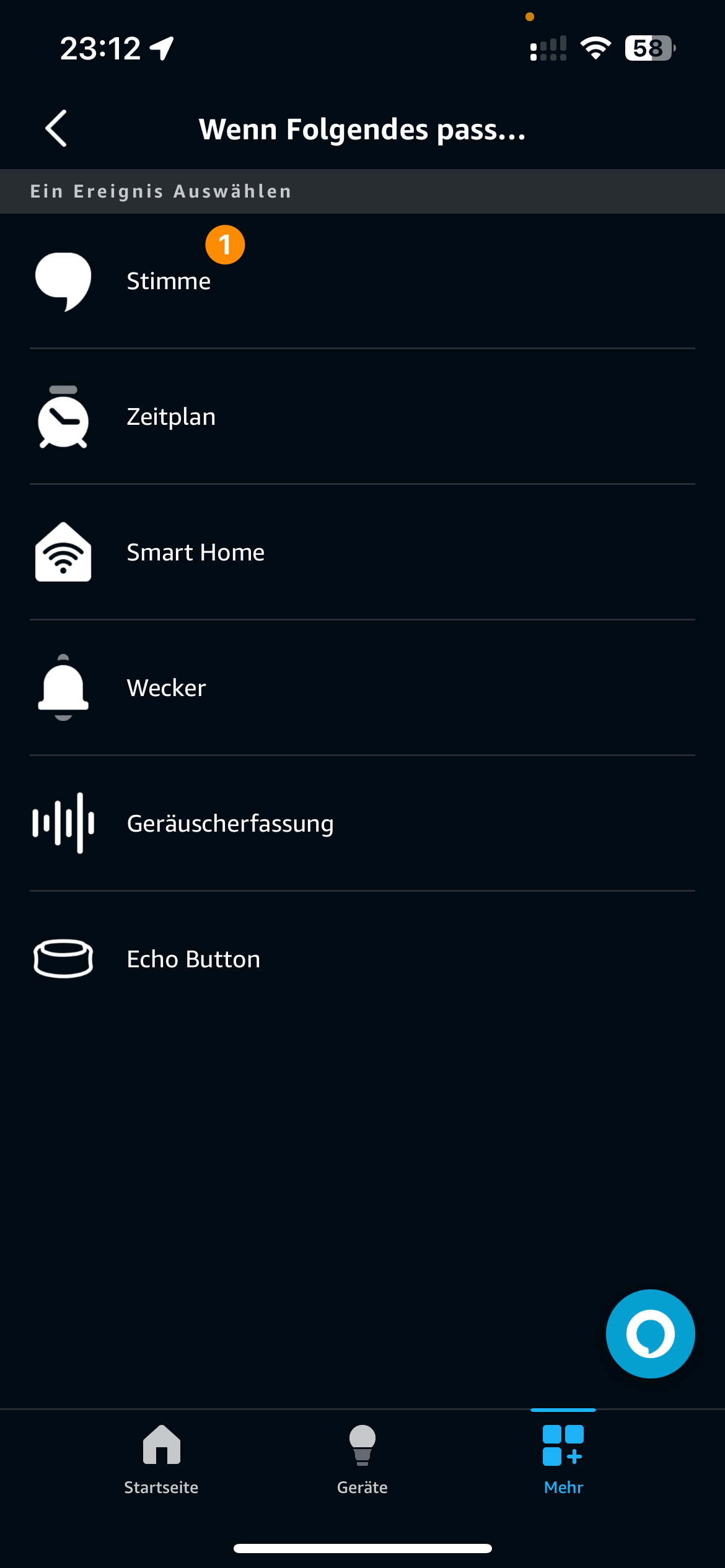This screenshot has height=1568, width=725.
Task: Switch to the Geräte tab
Action: tap(362, 1460)
